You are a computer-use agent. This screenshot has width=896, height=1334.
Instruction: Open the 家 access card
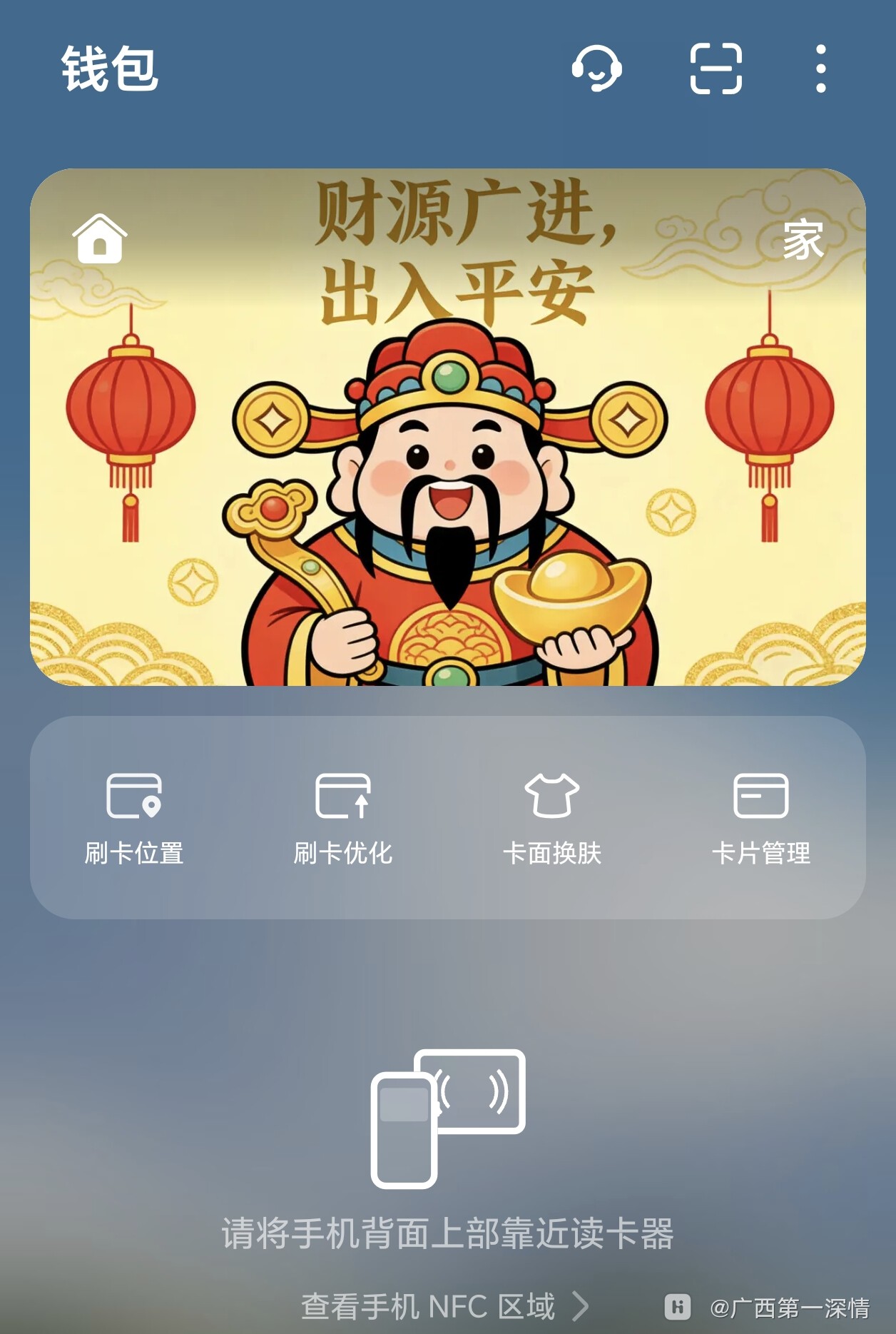[x=447, y=427]
